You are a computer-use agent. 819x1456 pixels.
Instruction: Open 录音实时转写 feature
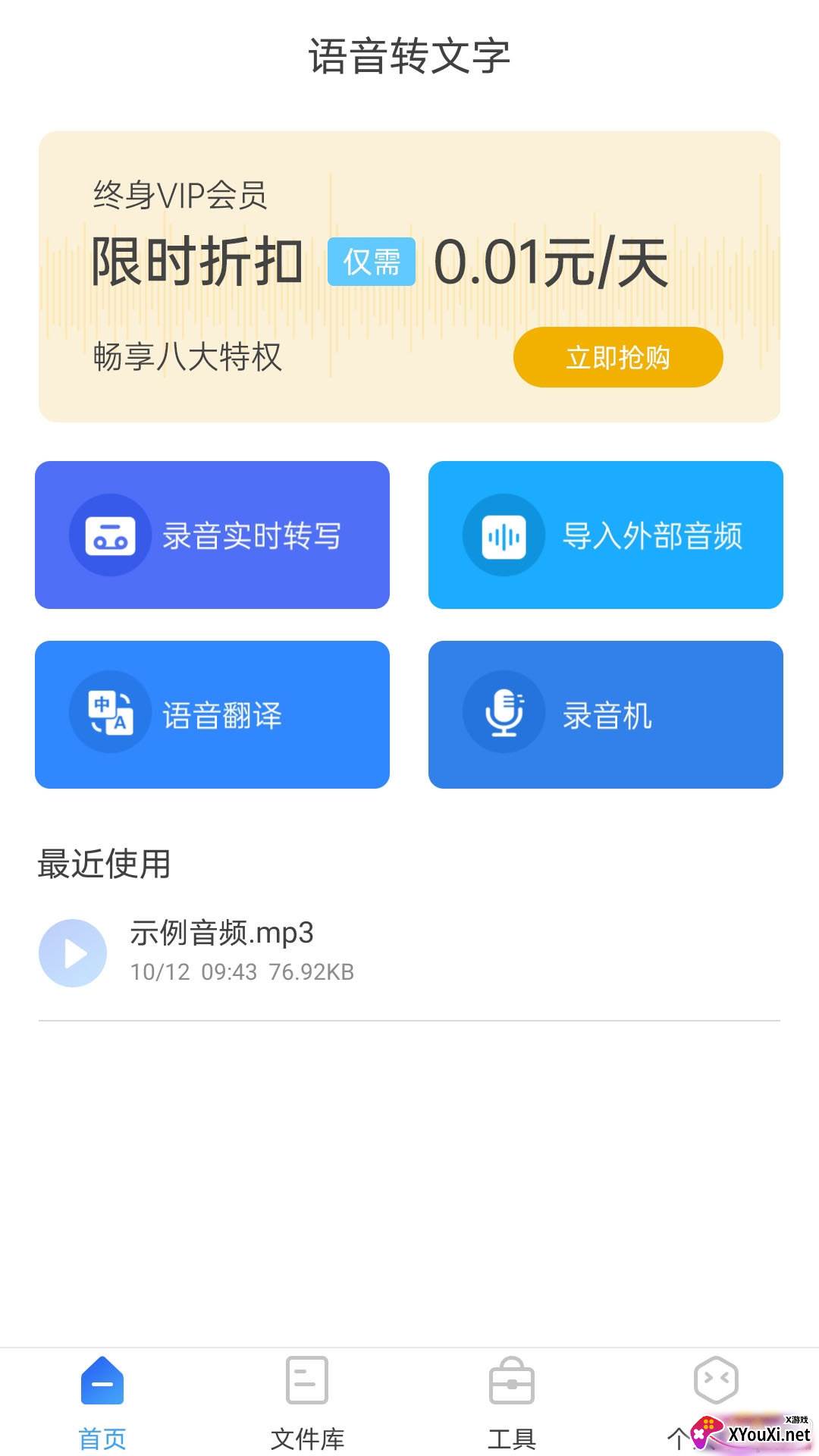[212, 535]
